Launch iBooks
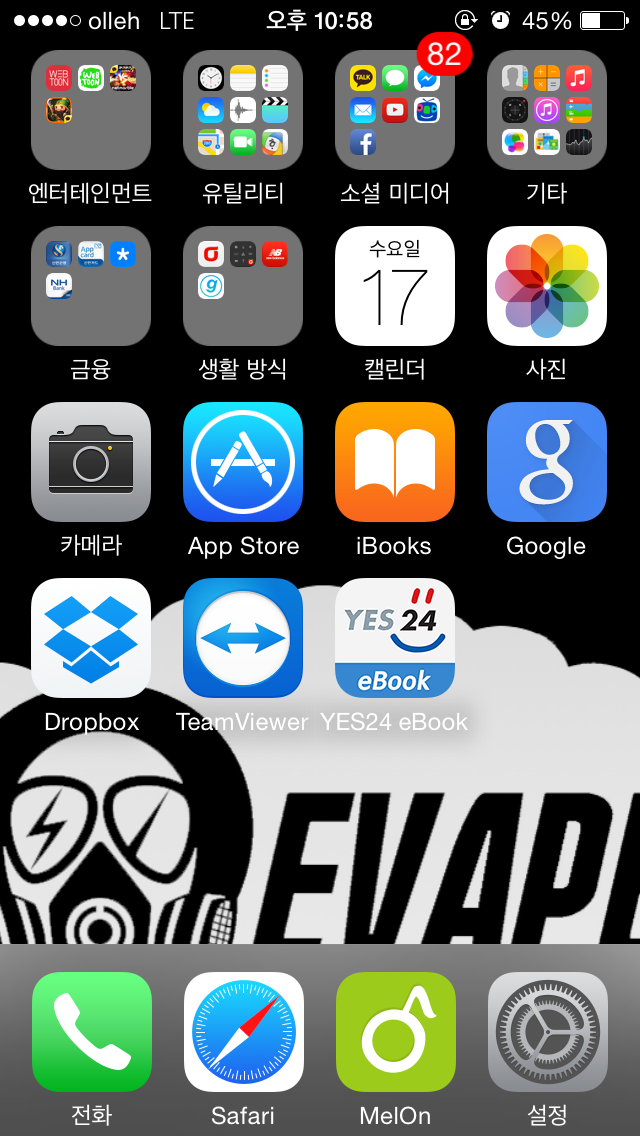 click(x=395, y=462)
